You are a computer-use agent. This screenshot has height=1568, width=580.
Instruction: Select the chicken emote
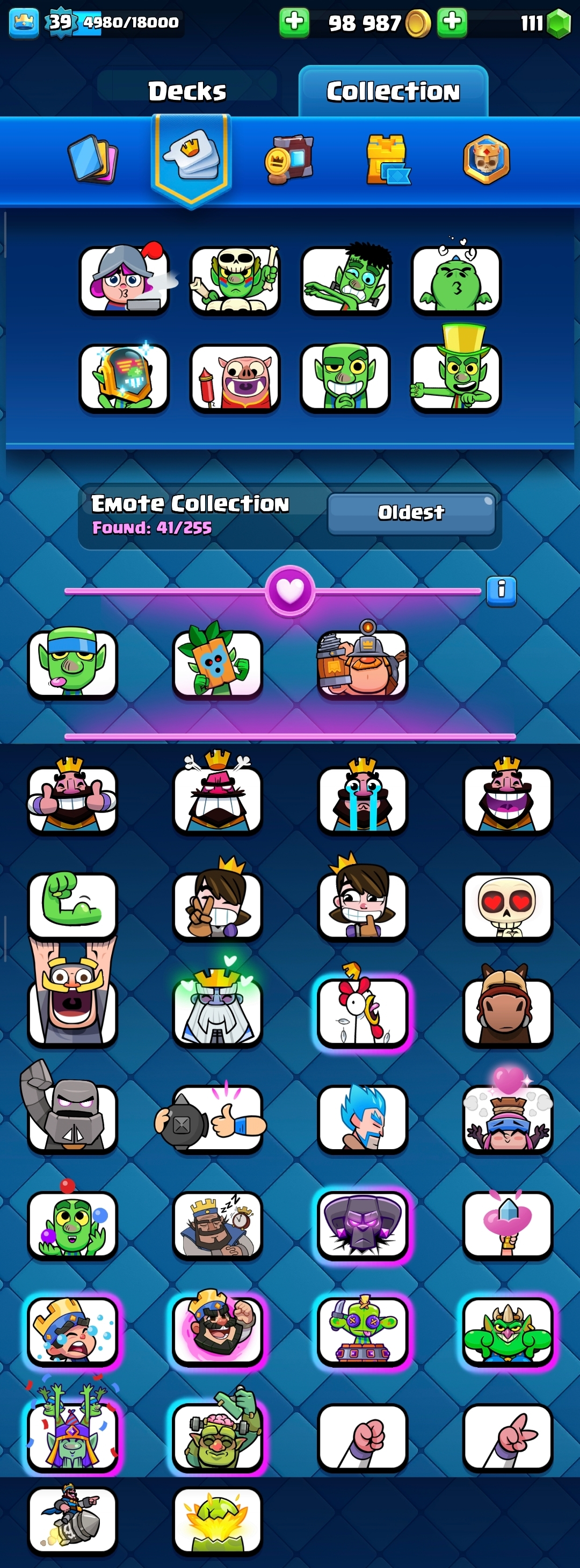362,1011
